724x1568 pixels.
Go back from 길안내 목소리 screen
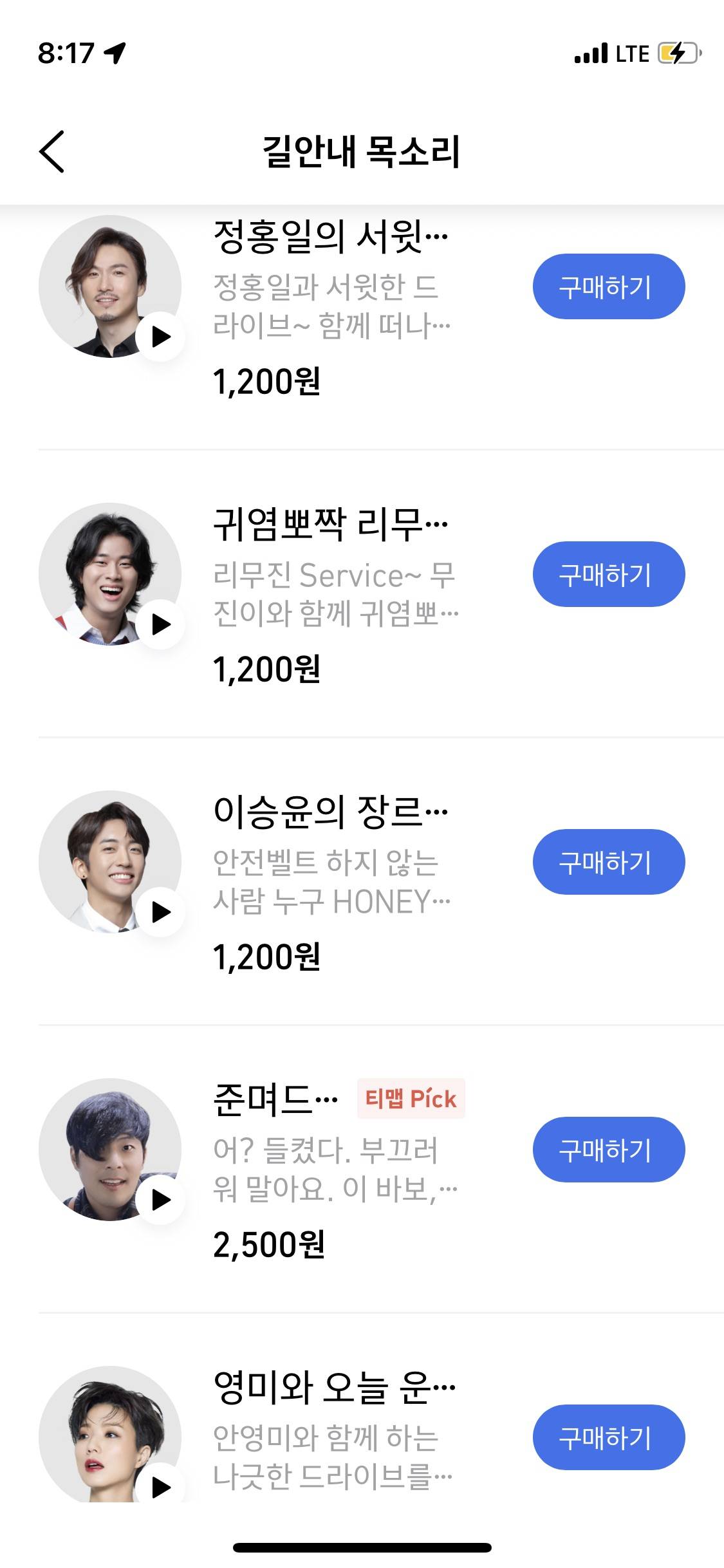[x=51, y=151]
